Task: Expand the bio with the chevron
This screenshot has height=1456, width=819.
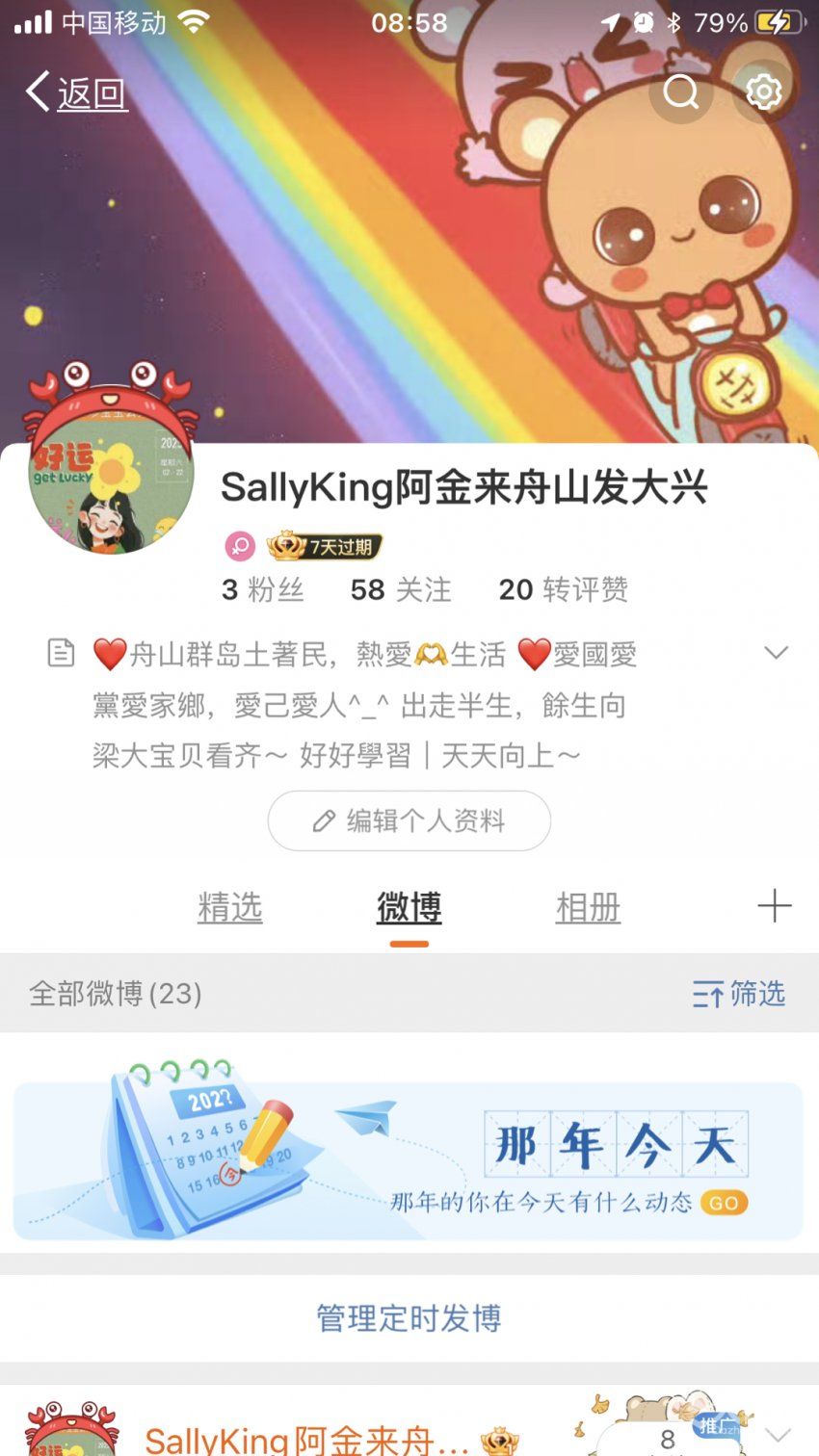Action: coord(776,653)
